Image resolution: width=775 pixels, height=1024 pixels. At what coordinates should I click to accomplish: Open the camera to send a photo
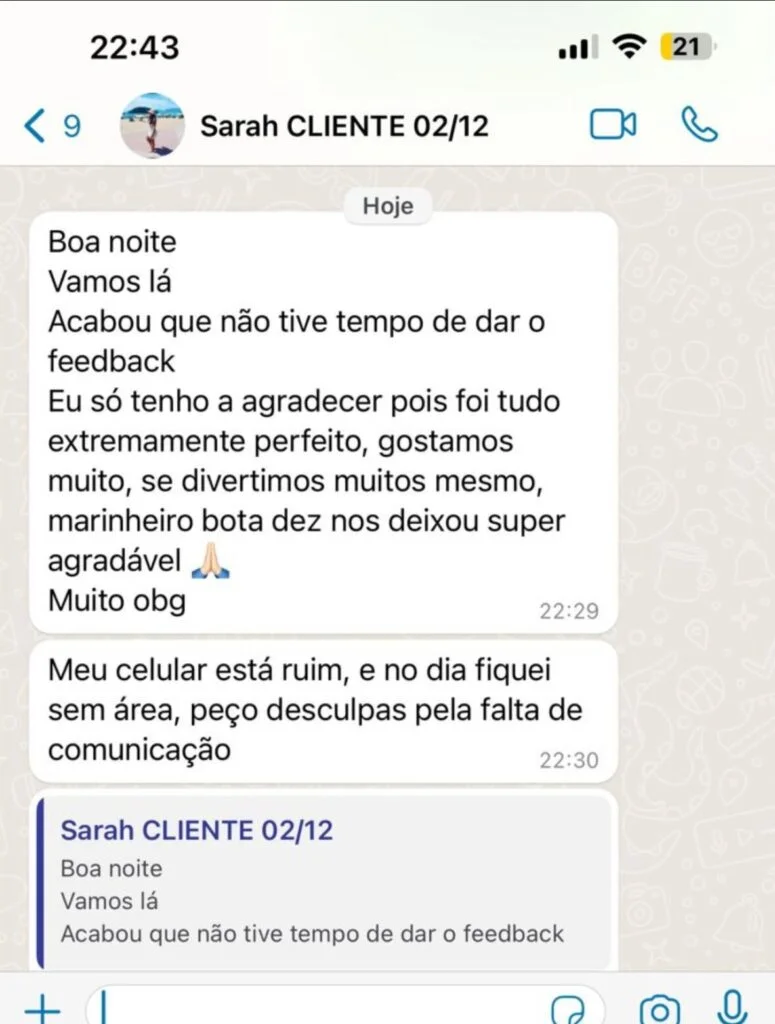(x=660, y=1007)
